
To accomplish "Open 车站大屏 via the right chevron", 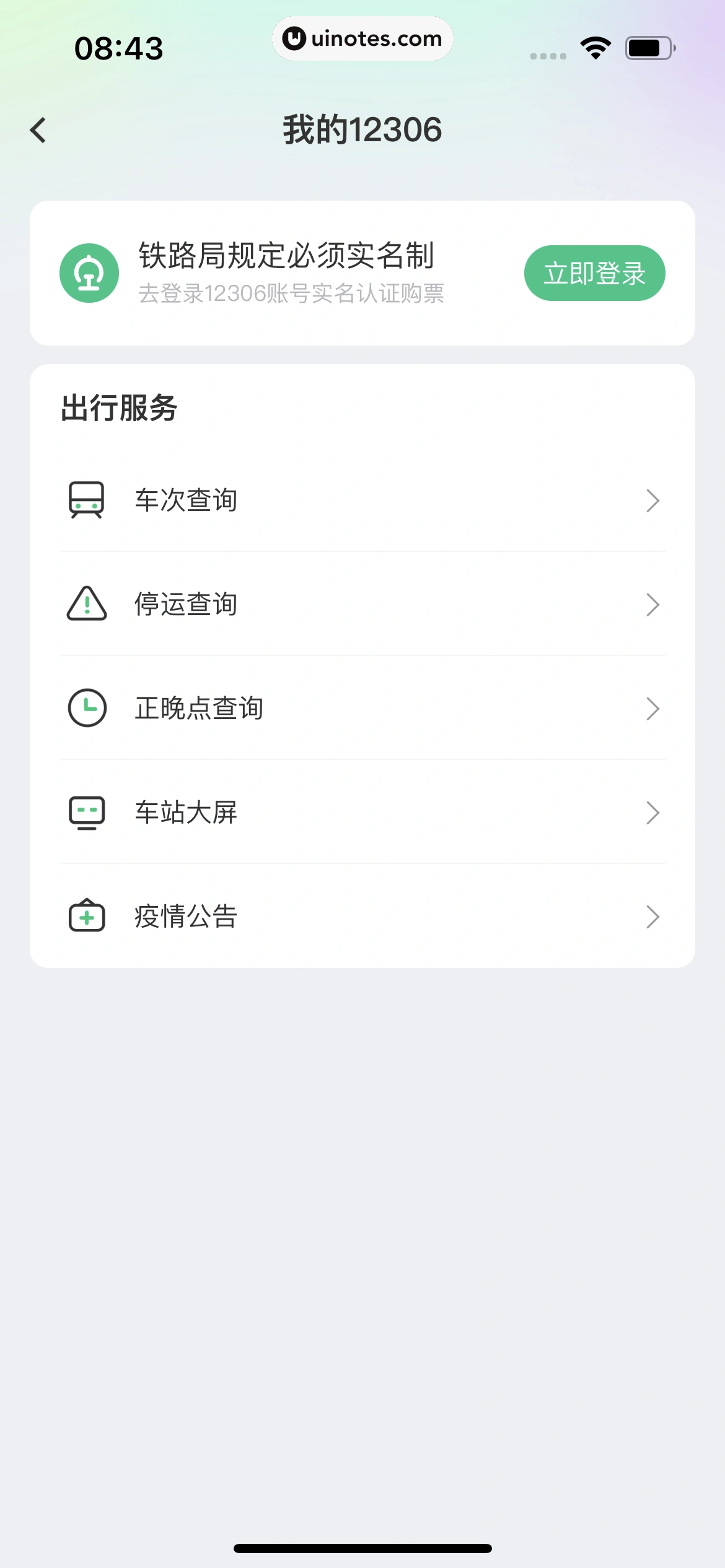I will (652, 812).
